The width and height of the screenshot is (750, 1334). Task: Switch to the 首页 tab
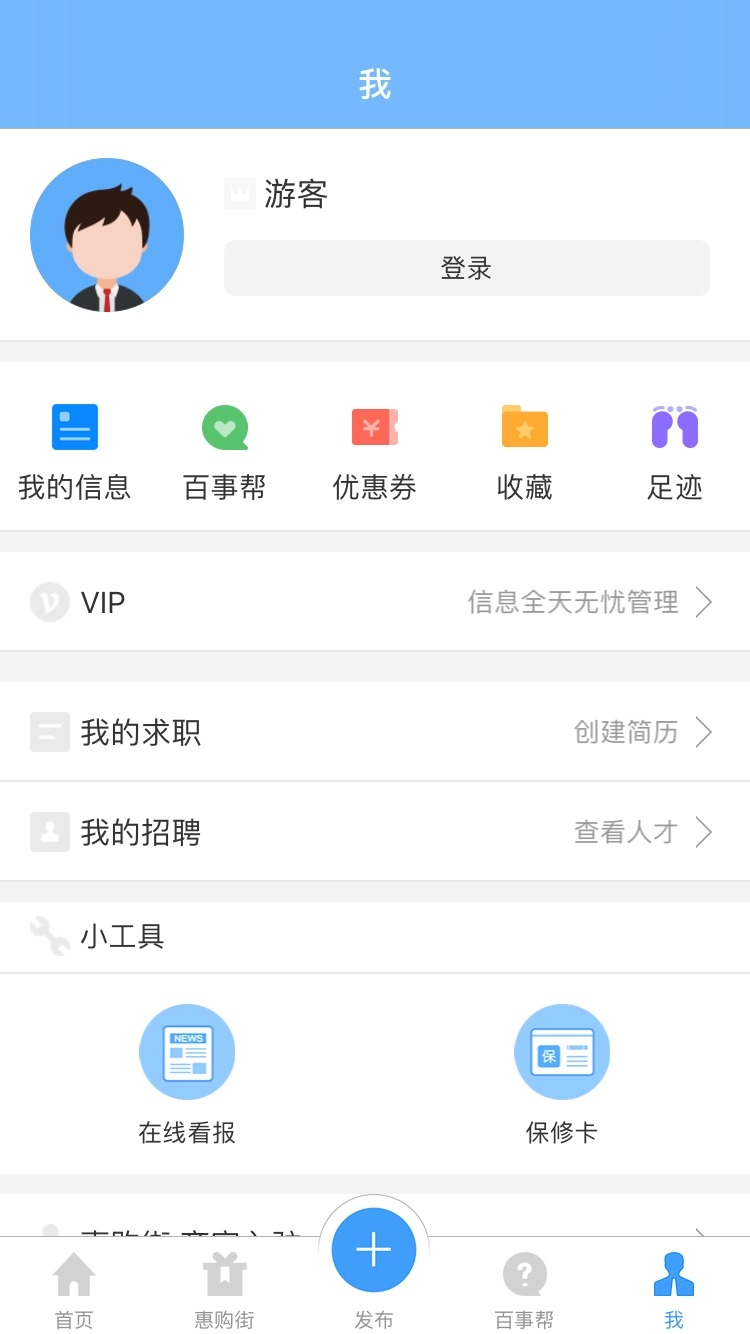tap(75, 1290)
